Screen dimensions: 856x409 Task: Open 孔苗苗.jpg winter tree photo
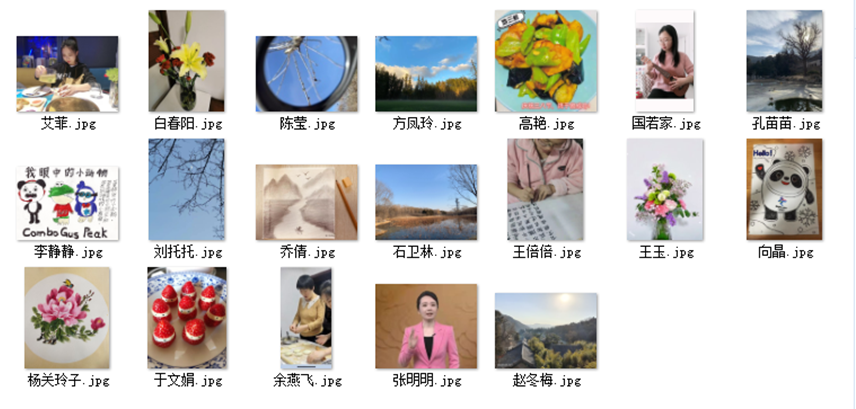(x=785, y=61)
